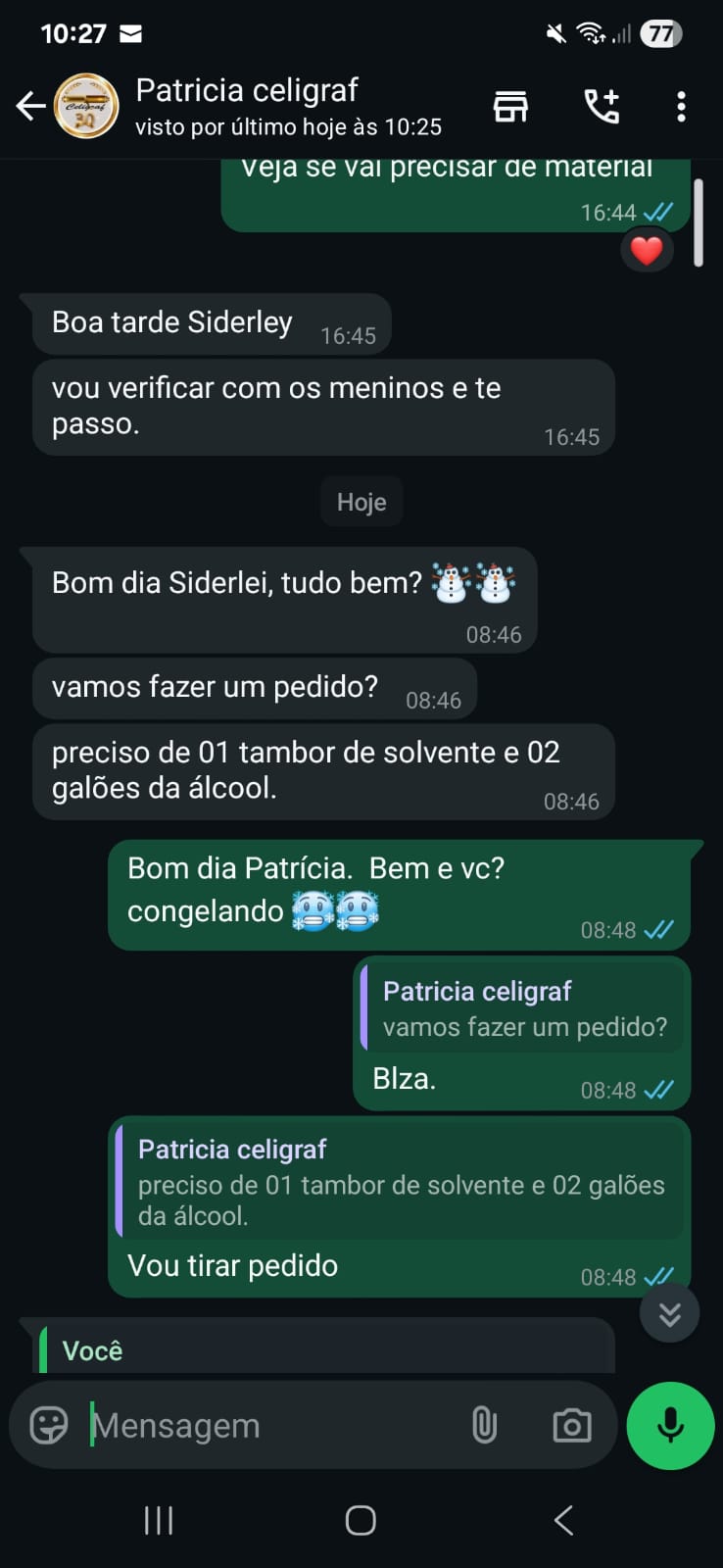Go to the home screen

coord(361,1520)
